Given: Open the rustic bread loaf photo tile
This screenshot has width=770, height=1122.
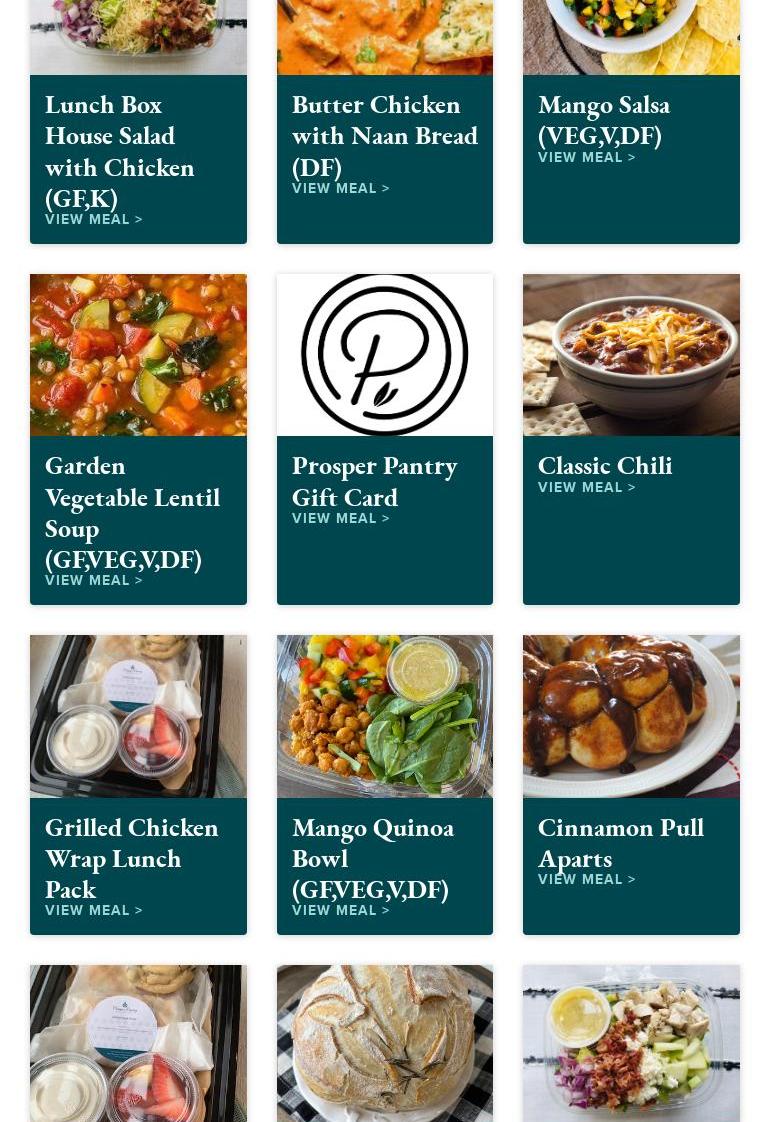Looking at the screenshot, I should pyautogui.click(x=384, y=1043).
